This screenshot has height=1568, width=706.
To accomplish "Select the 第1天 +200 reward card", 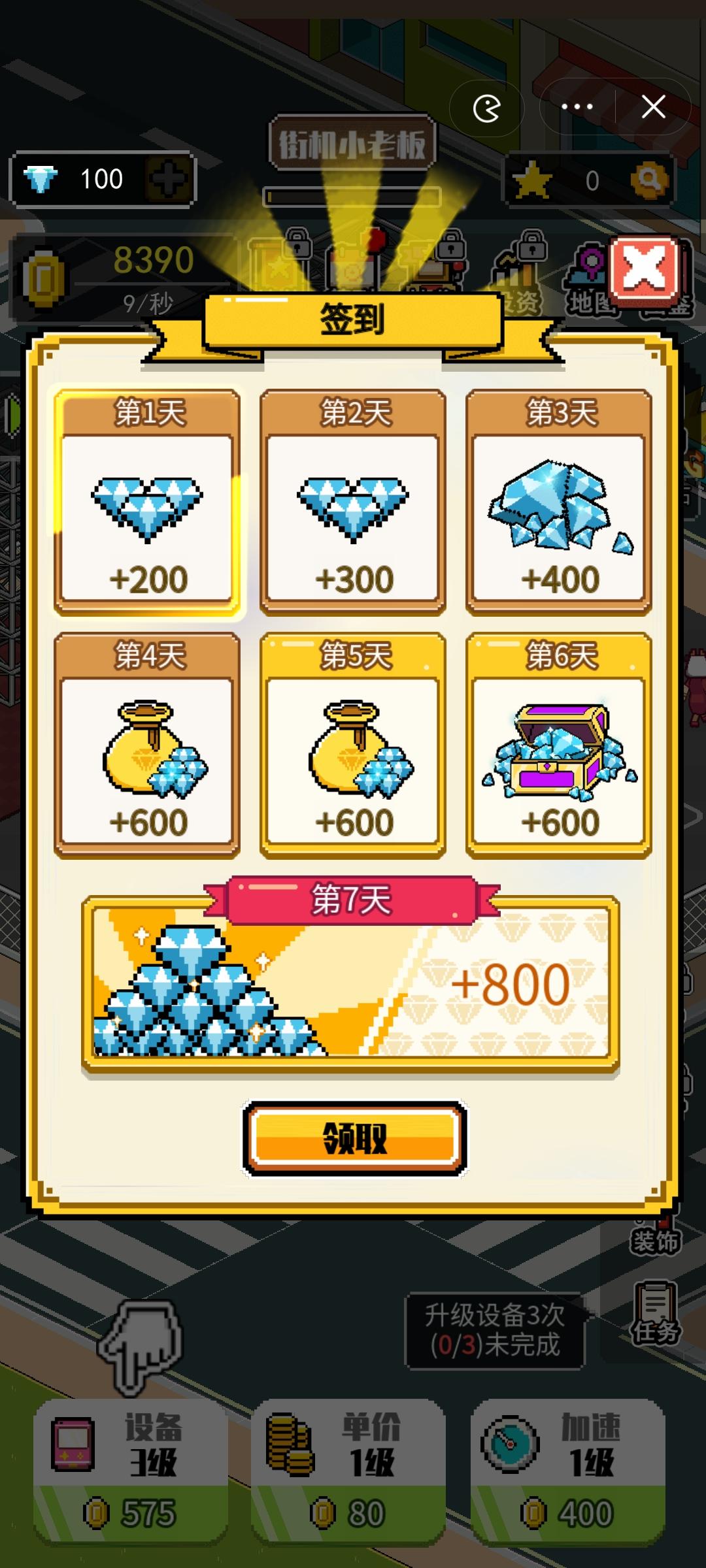I will [147, 502].
